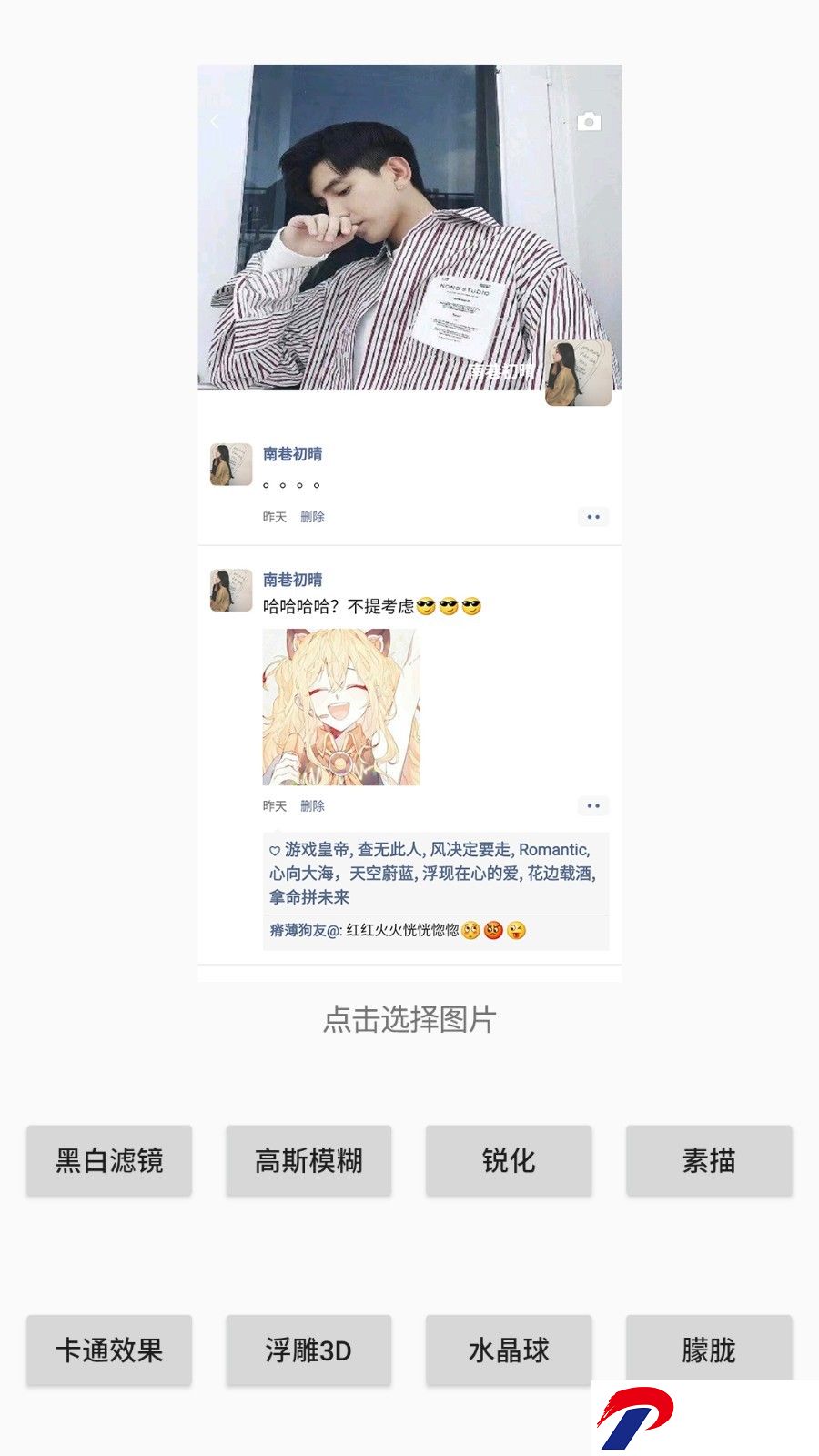
Task: Apply the 黑白滤镜 filter
Action: [109, 1160]
